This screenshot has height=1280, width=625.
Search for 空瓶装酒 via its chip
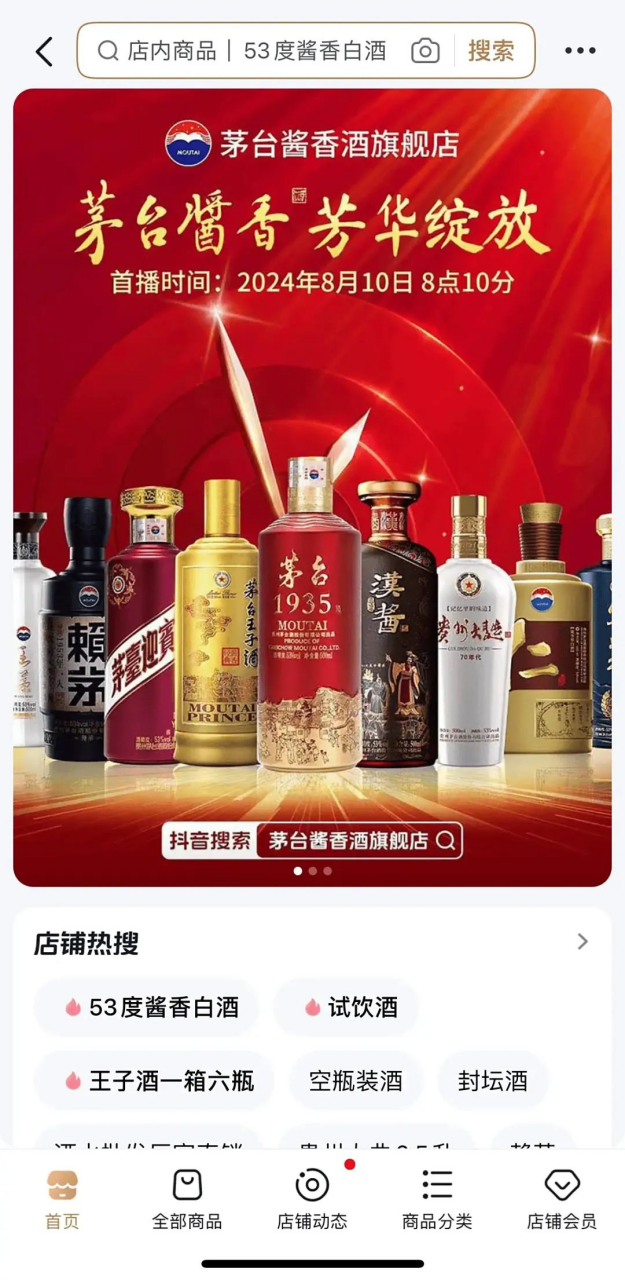click(x=355, y=1081)
